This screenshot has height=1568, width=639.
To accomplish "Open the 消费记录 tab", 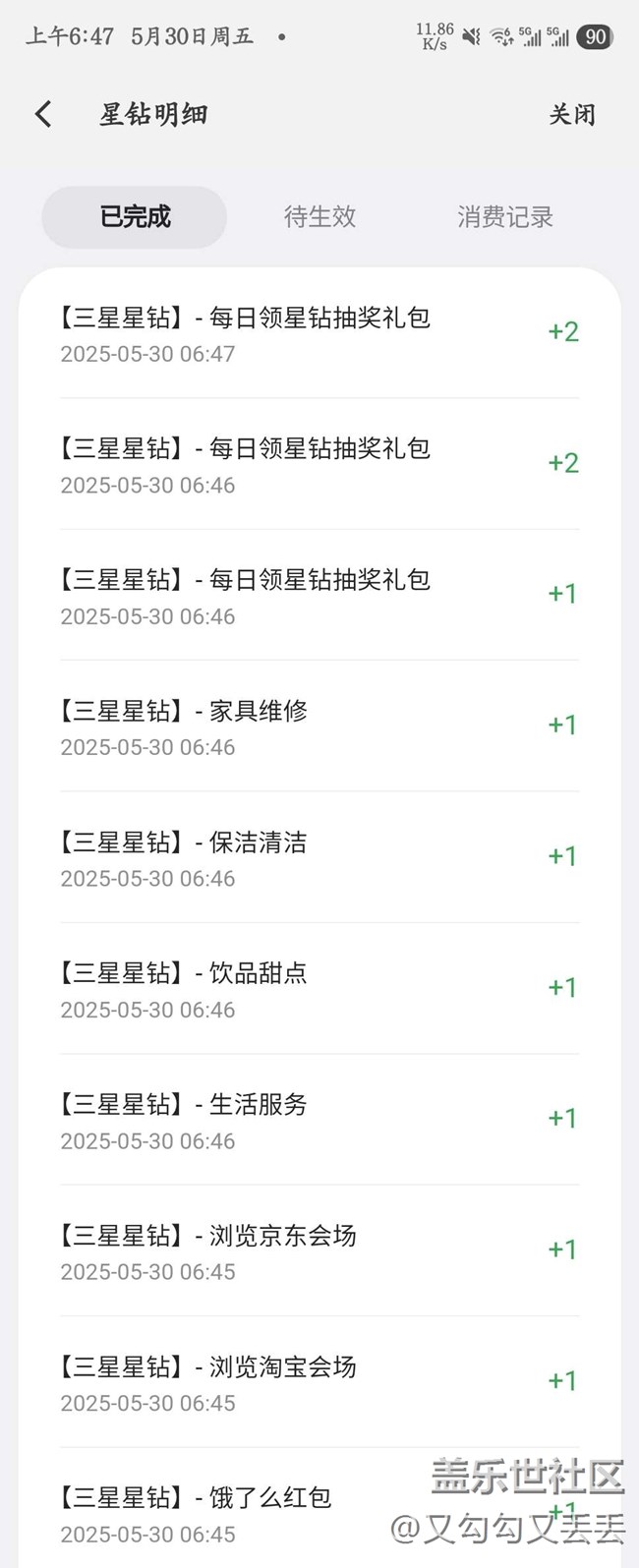I will (x=504, y=216).
